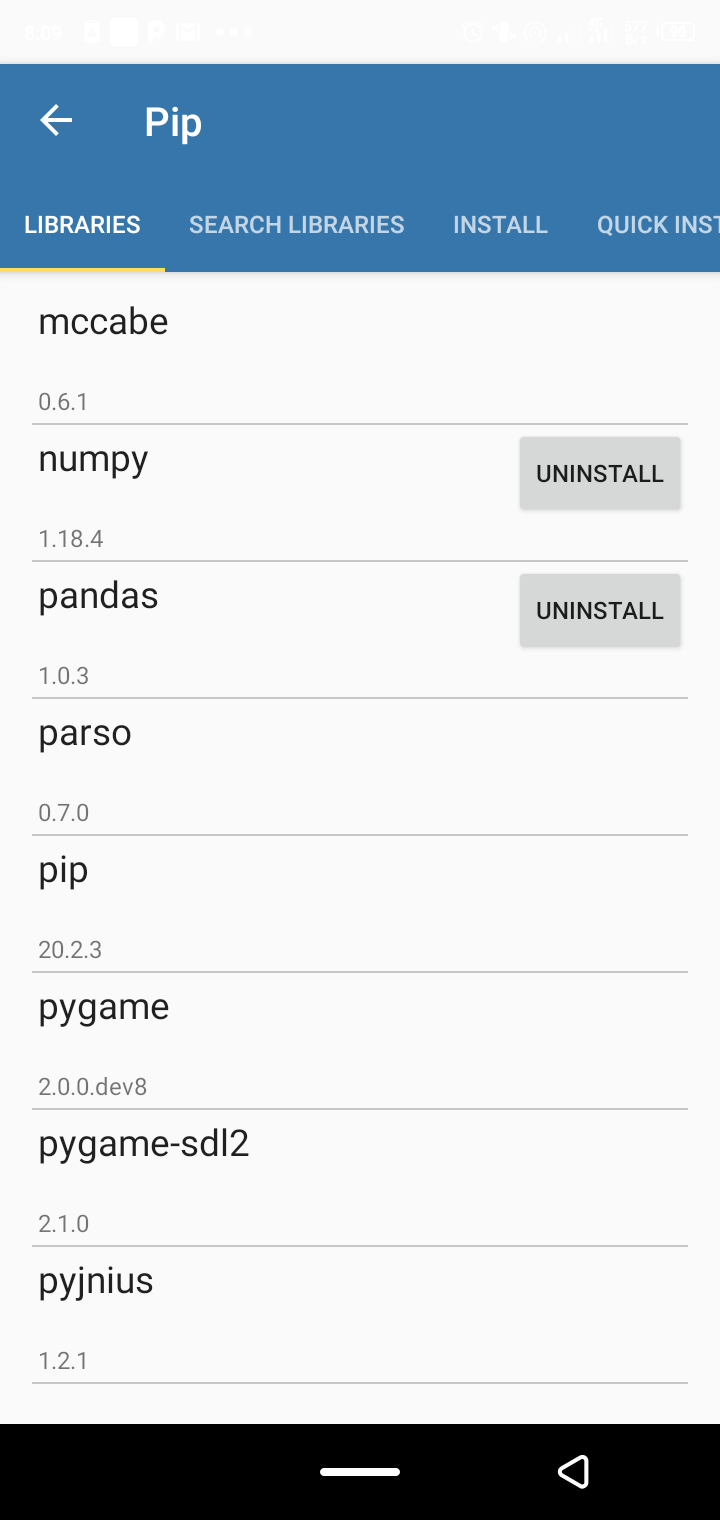The image size is (720, 1520).
Task: Go back using the arrow
Action: click(56, 122)
